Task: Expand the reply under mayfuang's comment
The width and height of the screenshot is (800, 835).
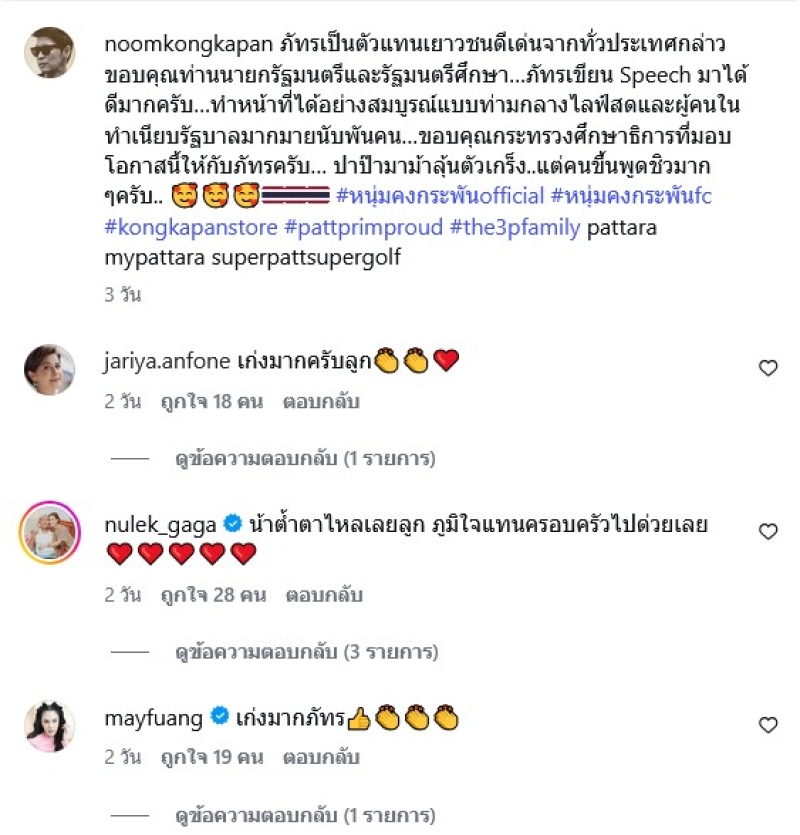Action: click(x=305, y=816)
